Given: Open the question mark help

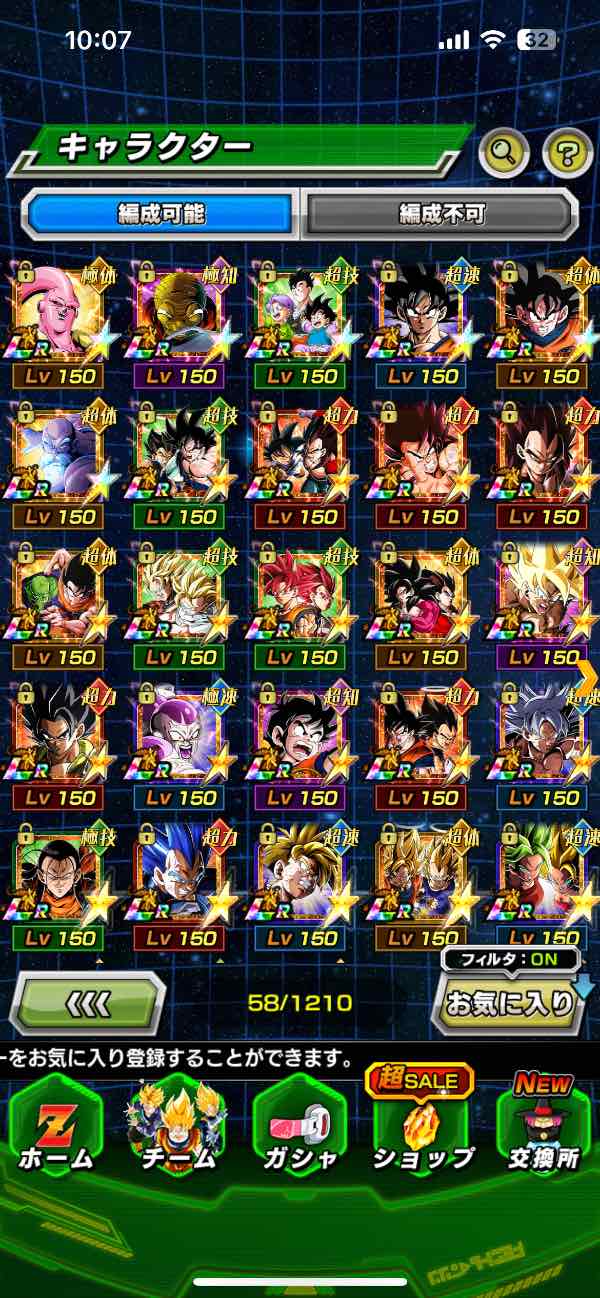Looking at the screenshot, I should (567, 153).
